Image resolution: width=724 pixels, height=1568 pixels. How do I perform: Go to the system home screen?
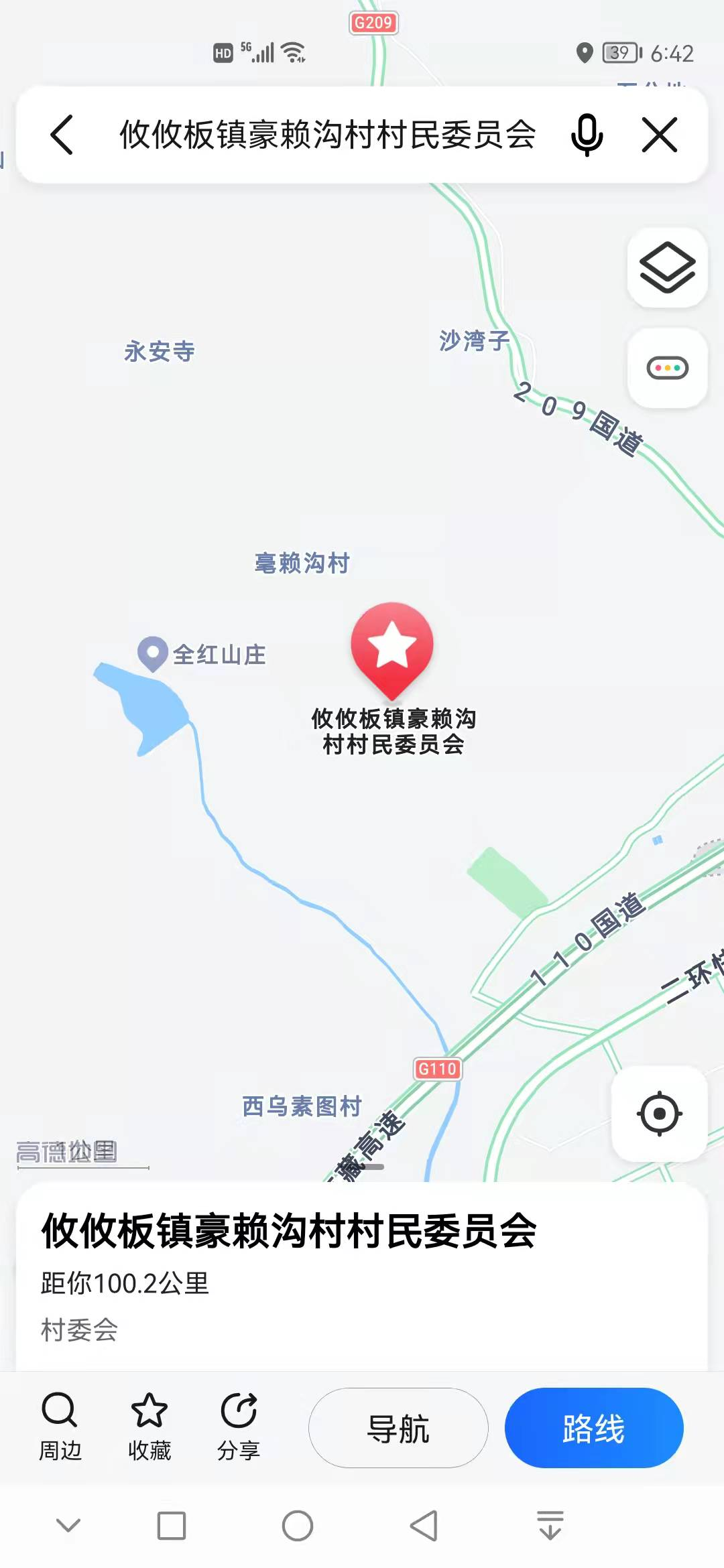point(298,1526)
